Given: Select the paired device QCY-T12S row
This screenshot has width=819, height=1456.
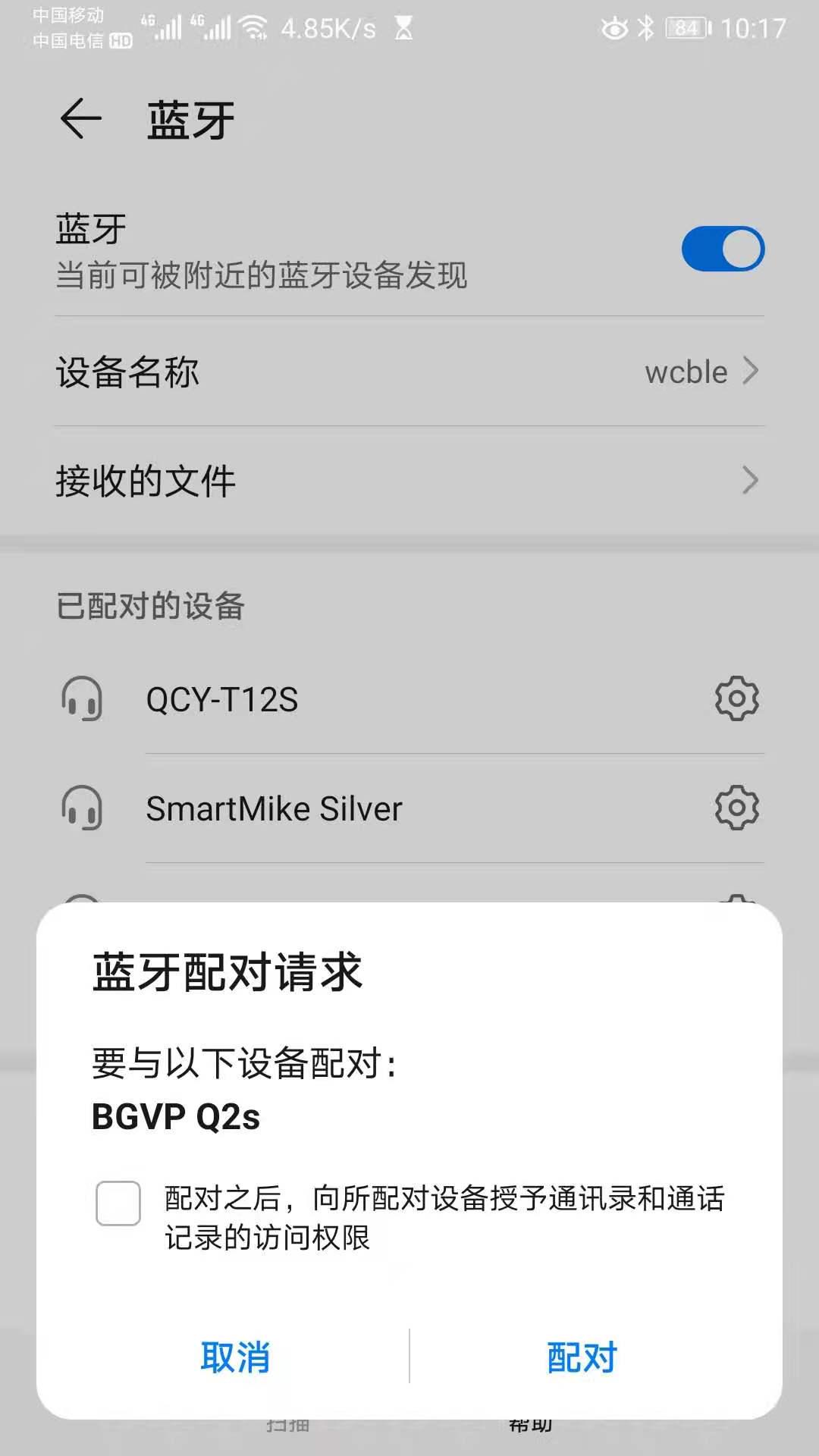Looking at the screenshot, I should coord(303,699).
